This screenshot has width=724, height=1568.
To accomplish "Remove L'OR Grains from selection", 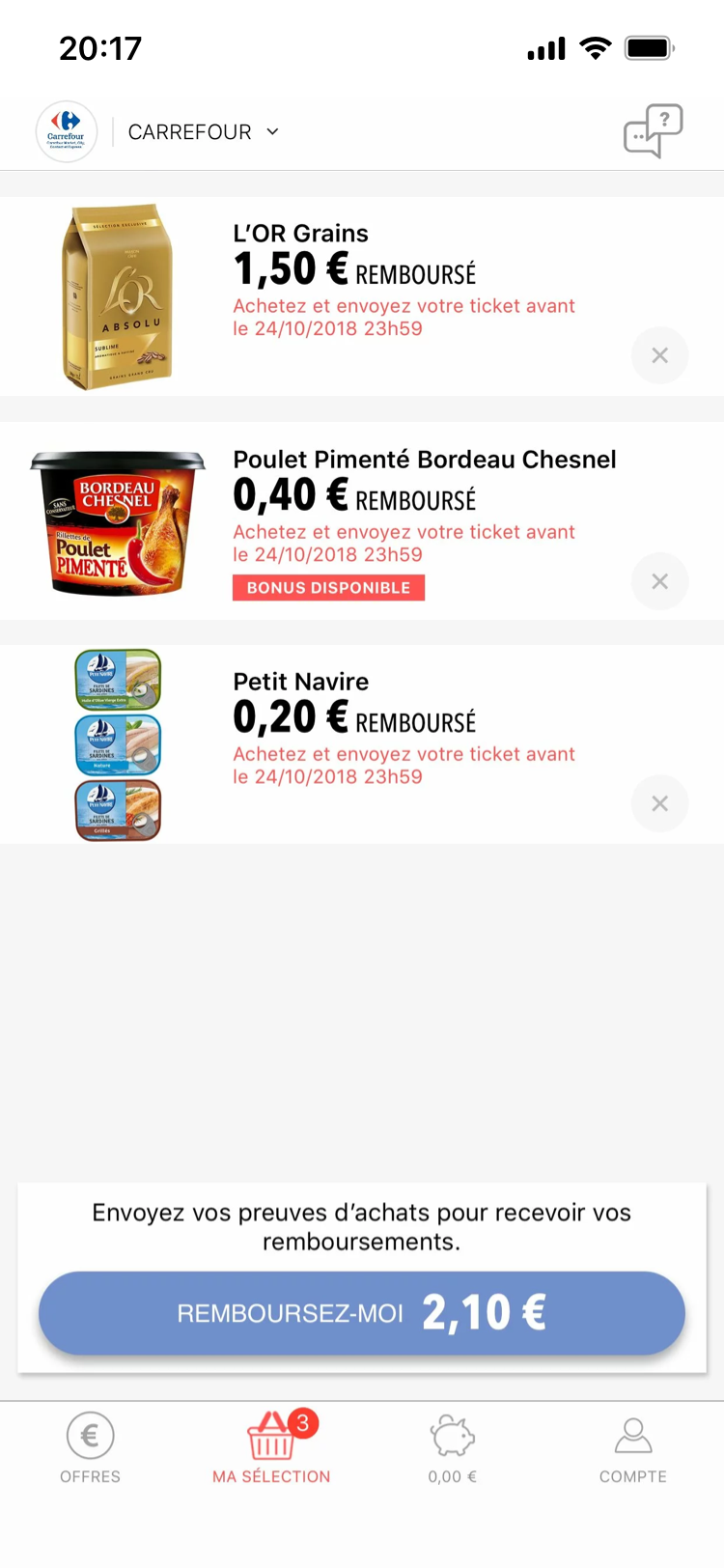I will pos(659,355).
